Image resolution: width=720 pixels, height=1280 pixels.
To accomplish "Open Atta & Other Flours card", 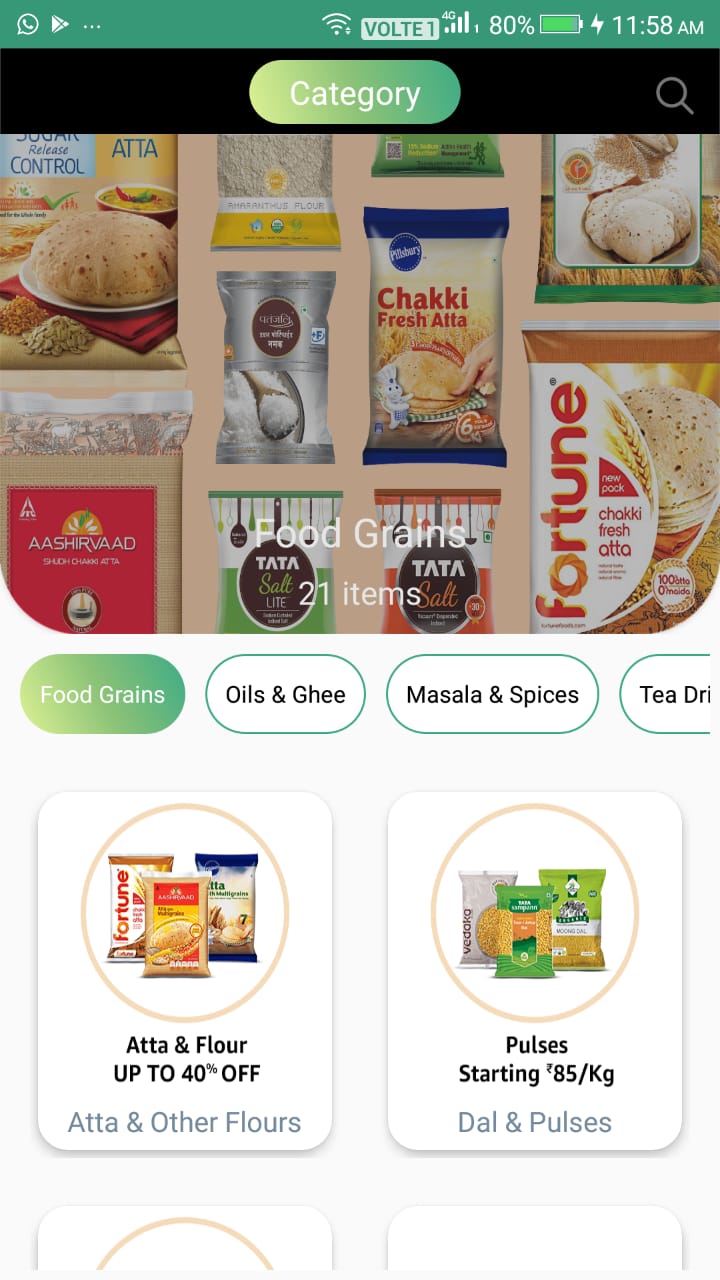I will pos(185,970).
